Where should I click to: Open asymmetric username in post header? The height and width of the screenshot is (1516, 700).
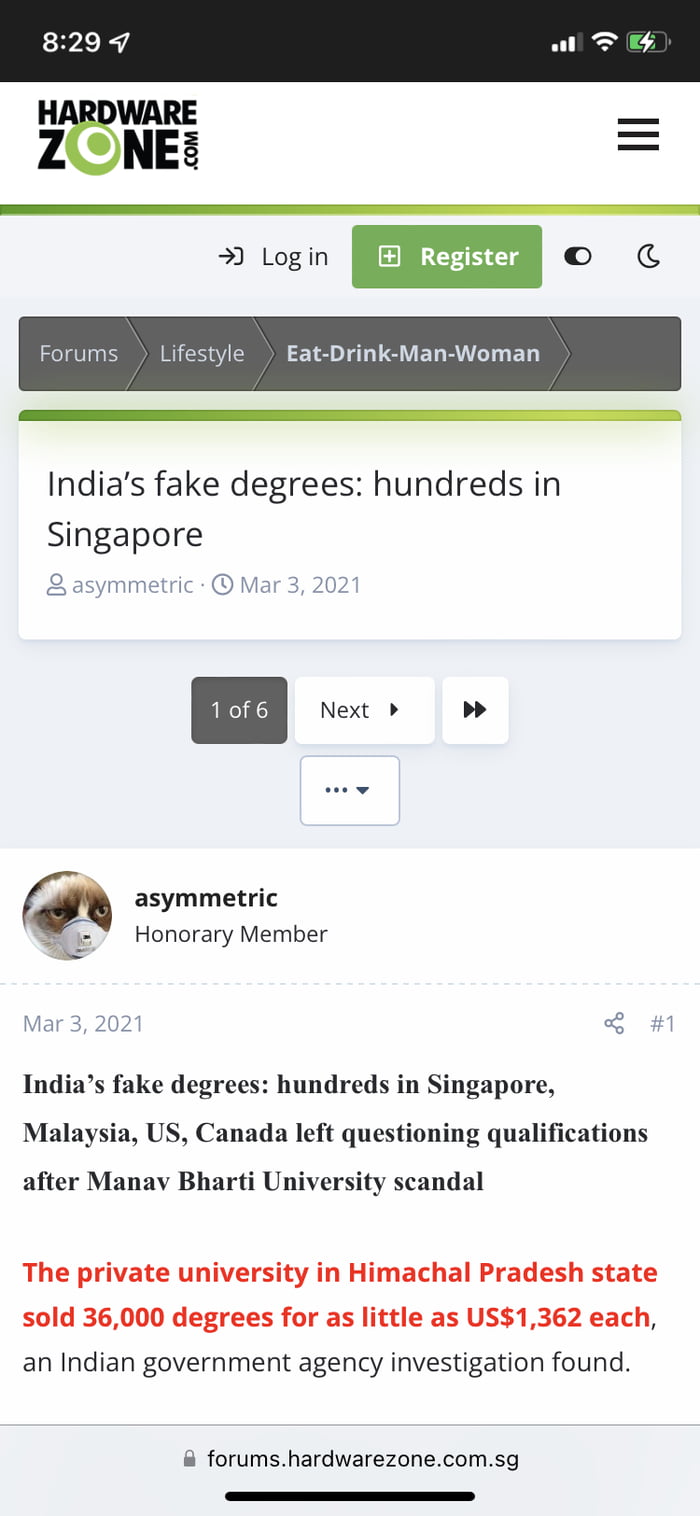206,898
